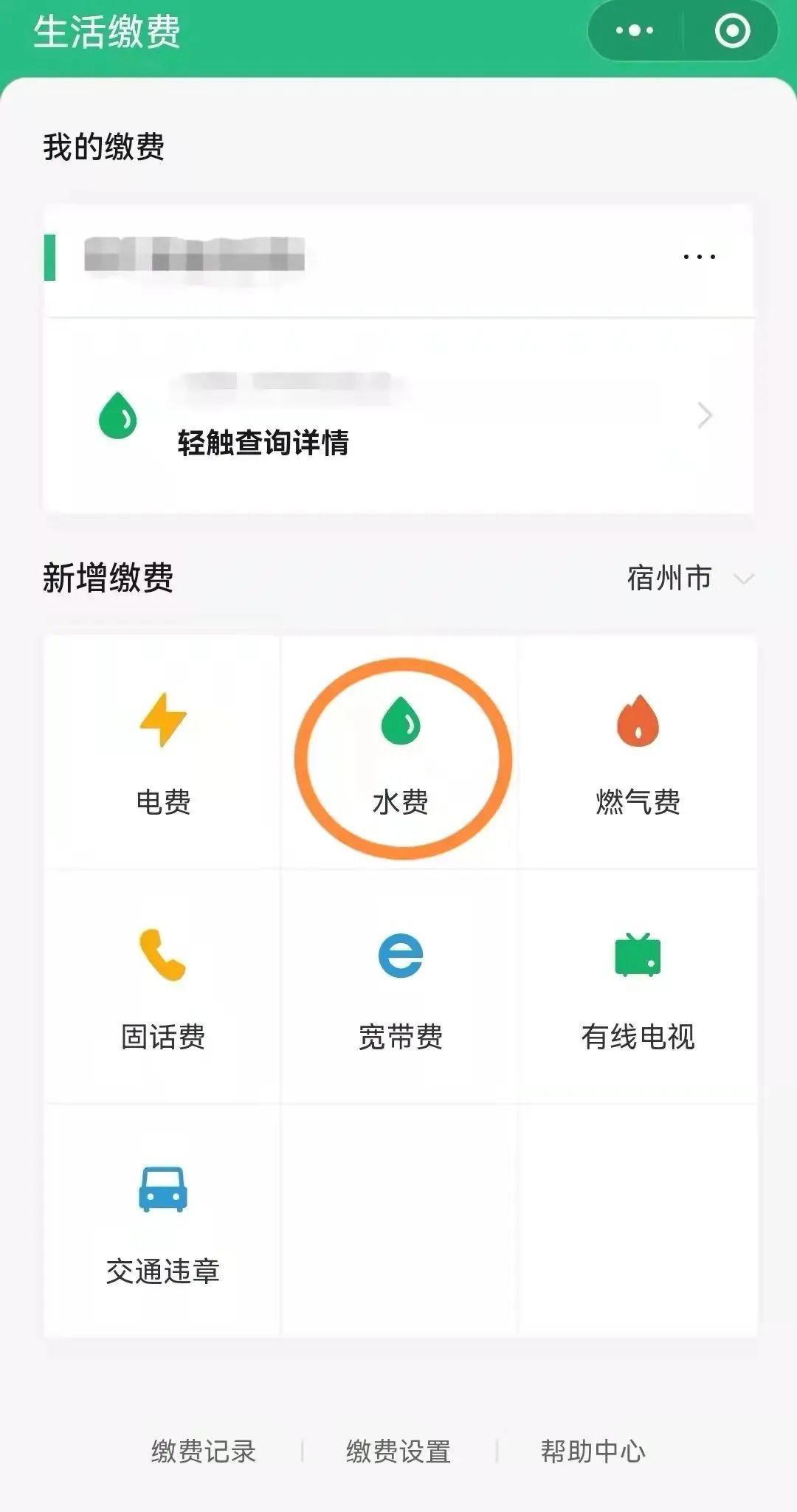Select 电费 electricity payment
The image size is (797, 1512).
(163, 752)
